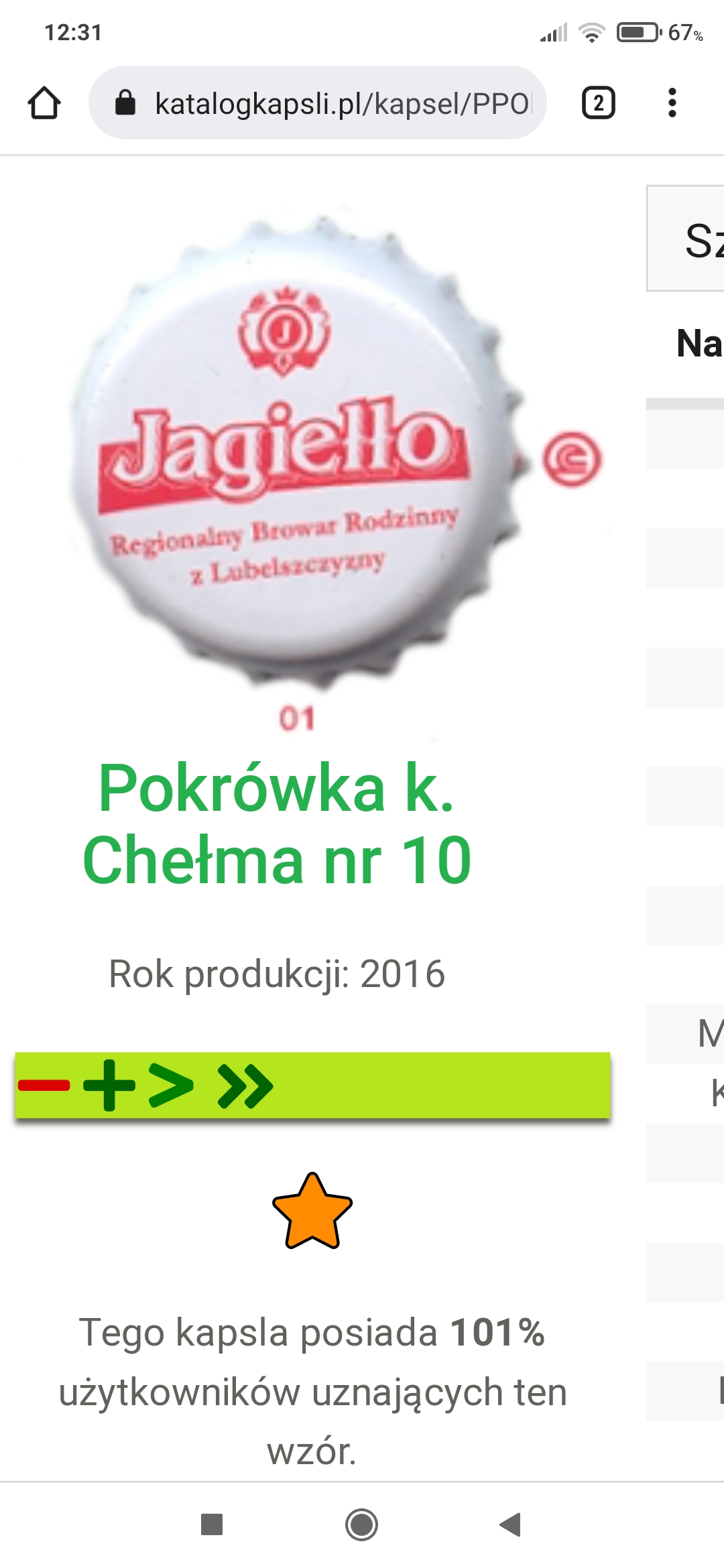Image resolution: width=724 pixels, height=1568 pixels.
Task: Go back using the system back button
Action: pos(511,1524)
